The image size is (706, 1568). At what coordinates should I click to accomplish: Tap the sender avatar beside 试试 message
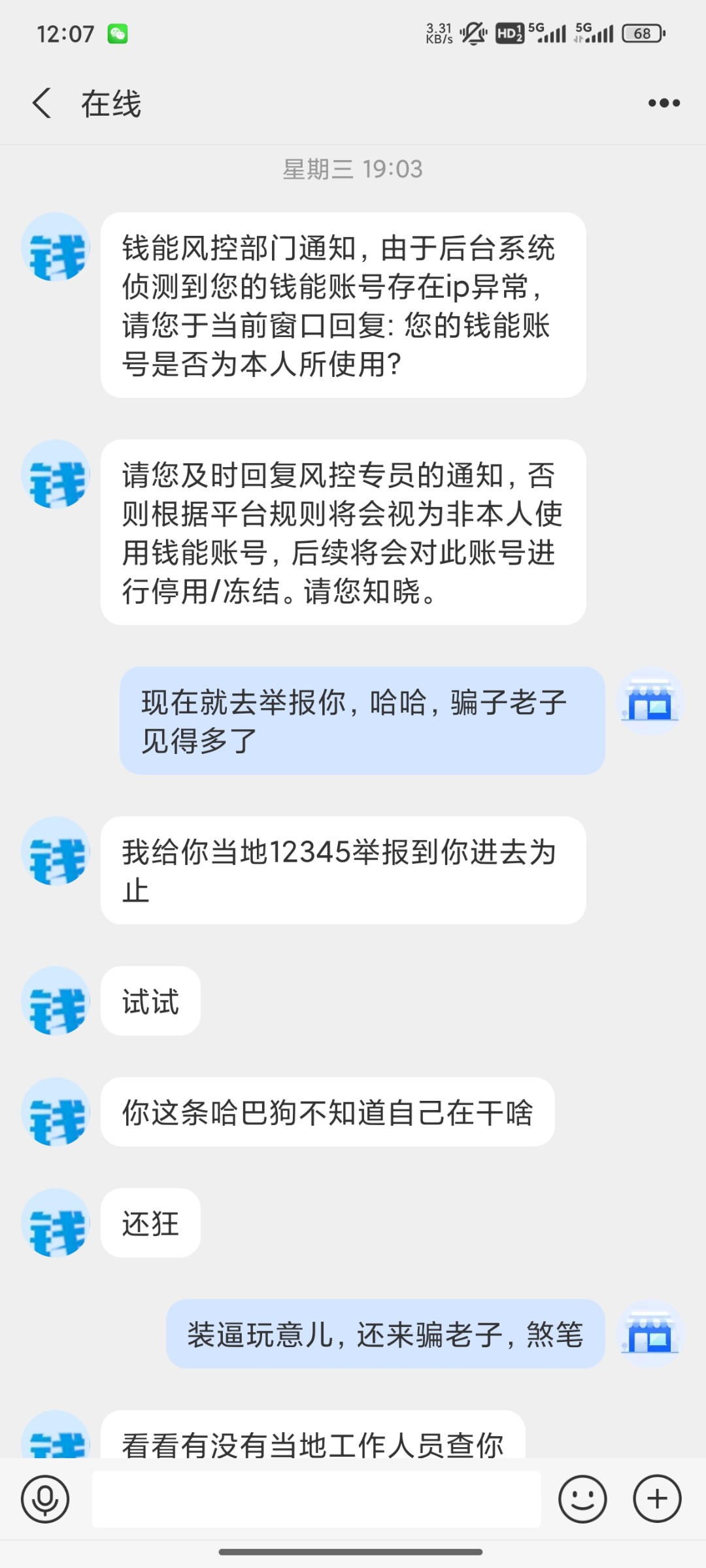click(56, 1000)
